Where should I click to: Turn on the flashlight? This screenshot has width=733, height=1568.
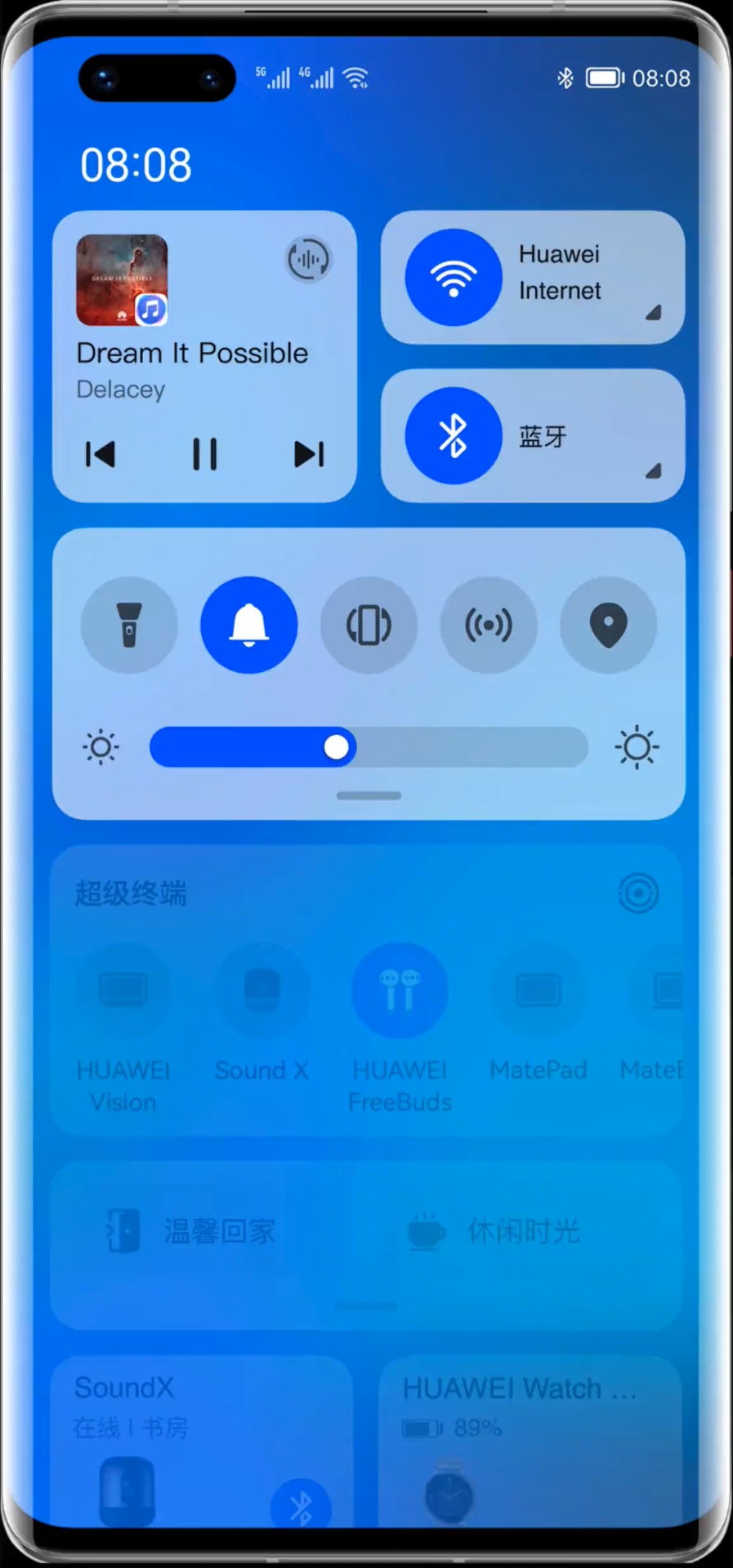point(129,625)
